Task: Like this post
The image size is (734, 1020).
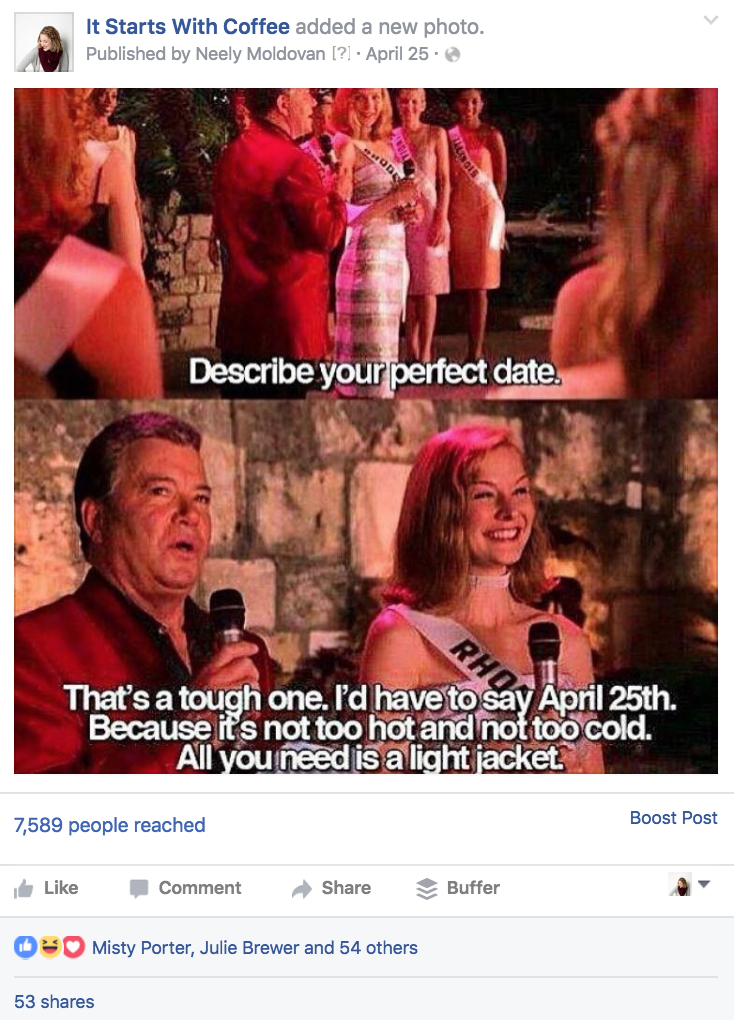Action: [x=47, y=887]
